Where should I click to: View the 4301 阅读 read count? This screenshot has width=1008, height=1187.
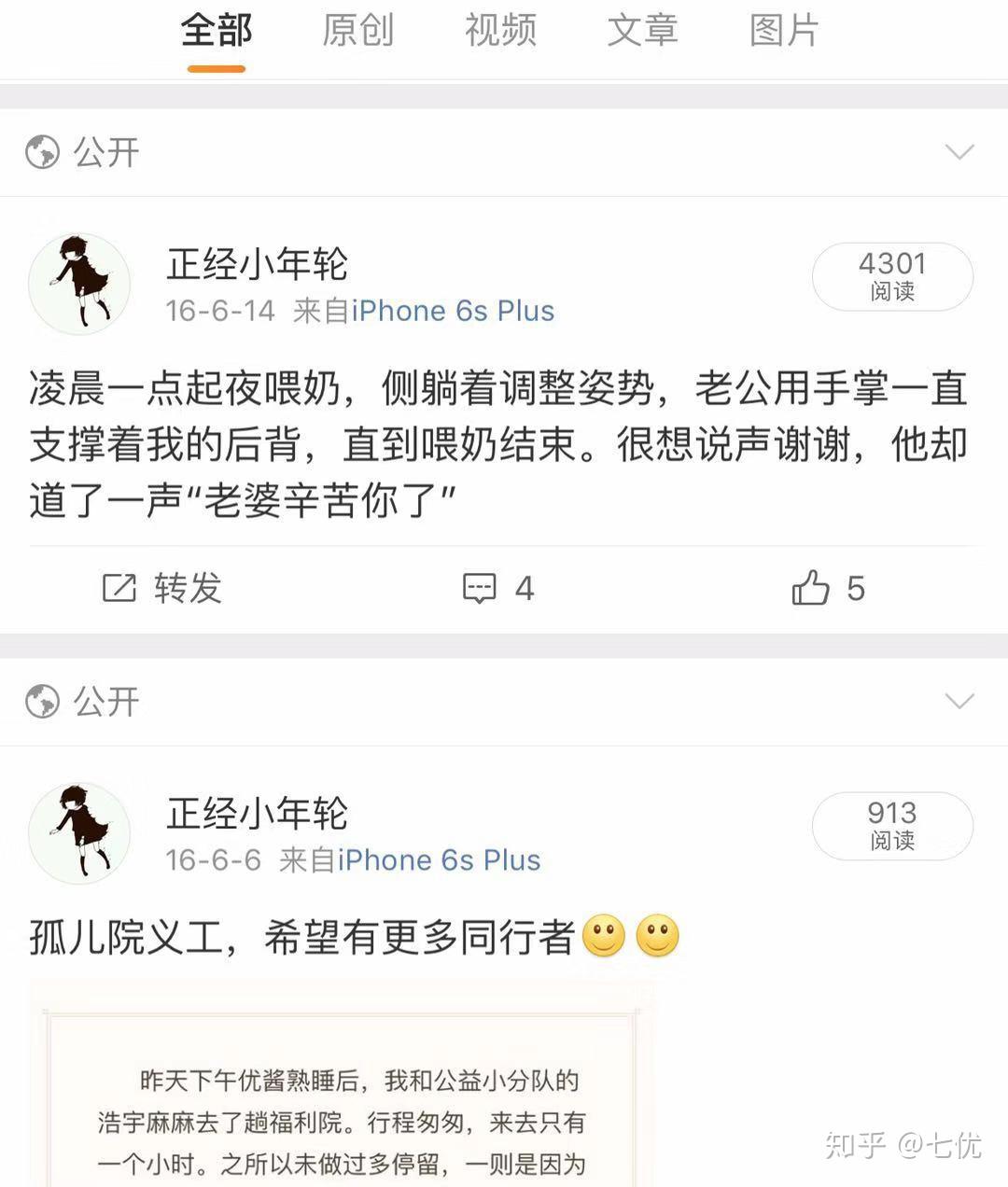click(892, 276)
